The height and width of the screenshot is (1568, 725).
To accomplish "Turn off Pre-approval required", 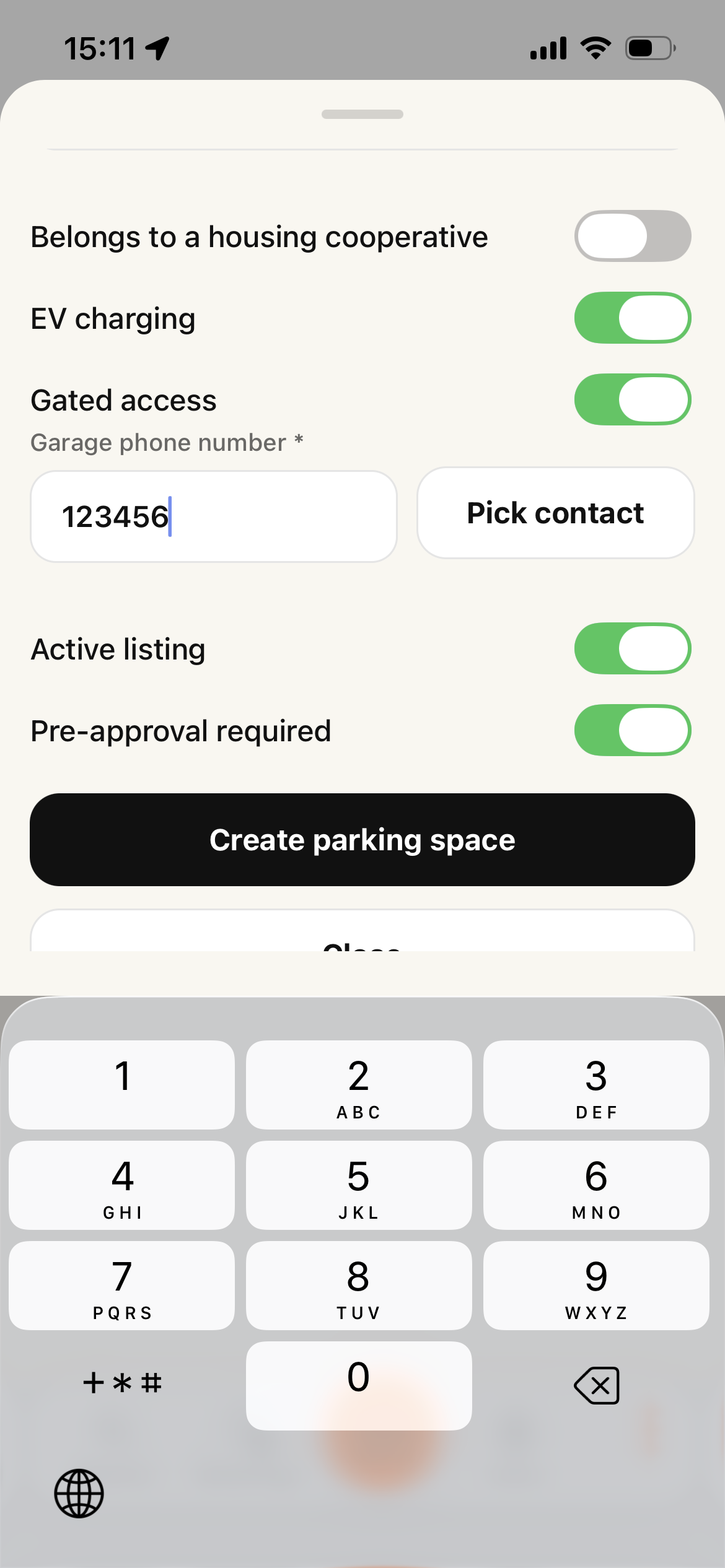I will pyautogui.click(x=632, y=730).
